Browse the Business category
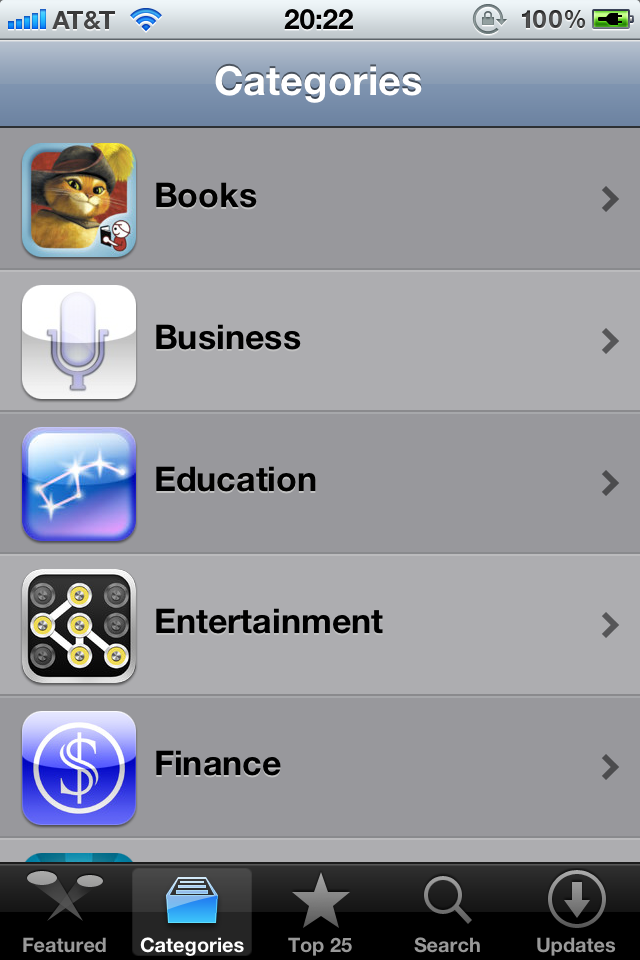Screen dimensions: 640x960 pyautogui.click(x=320, y=341)
